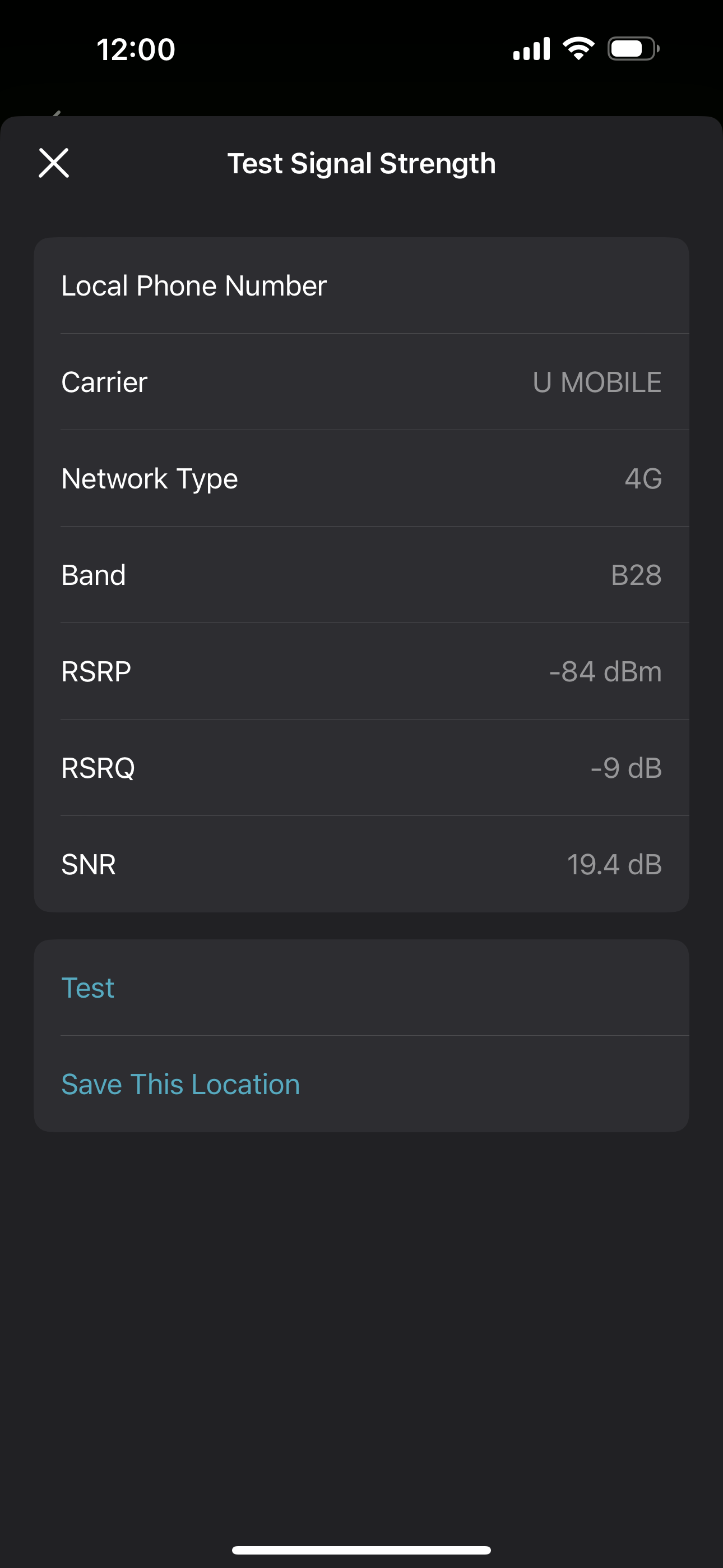Image resolution: width=723 pixels, height=1568 pixels.
Task: Open the Local Phone Number row
Action: (x=361, y=285)
